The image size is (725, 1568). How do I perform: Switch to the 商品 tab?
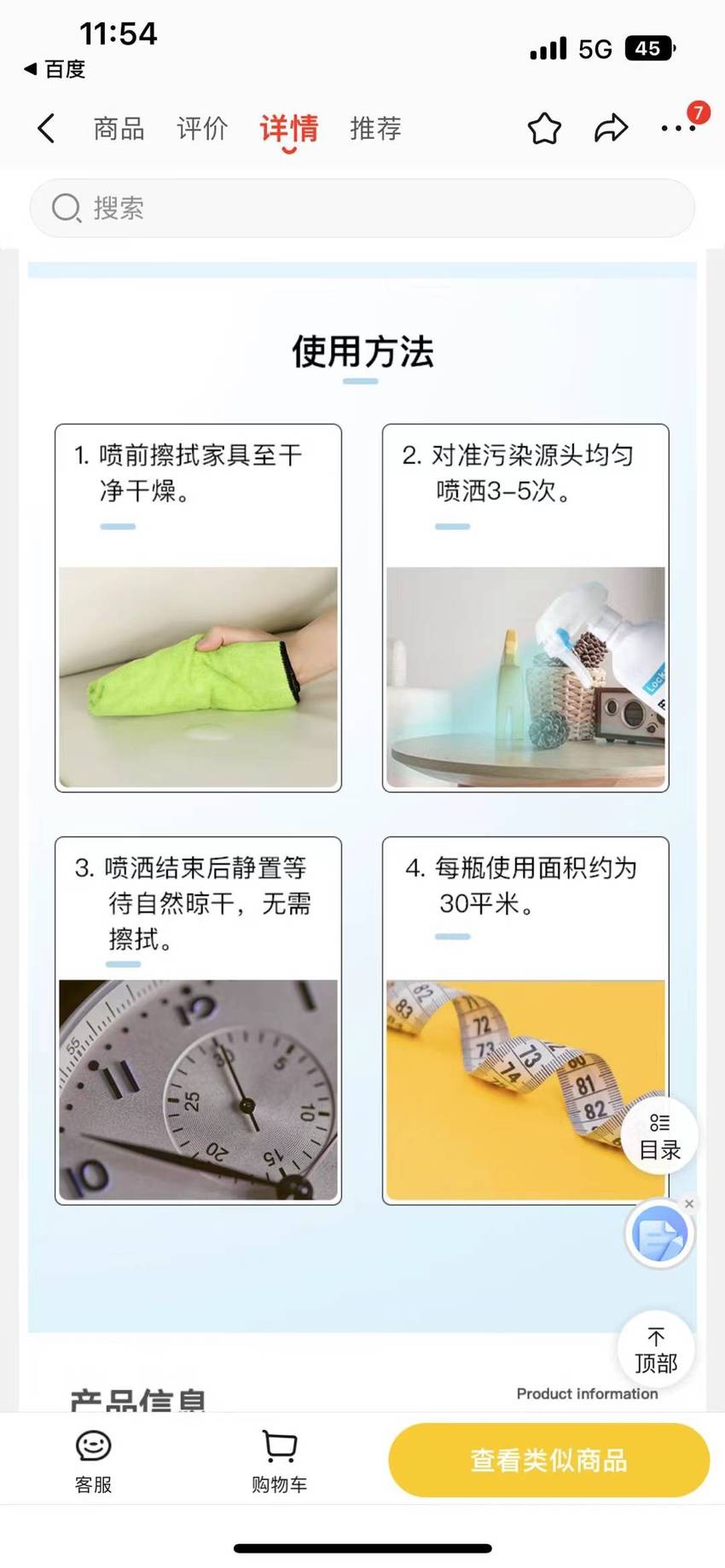click(x=119, y=129)
